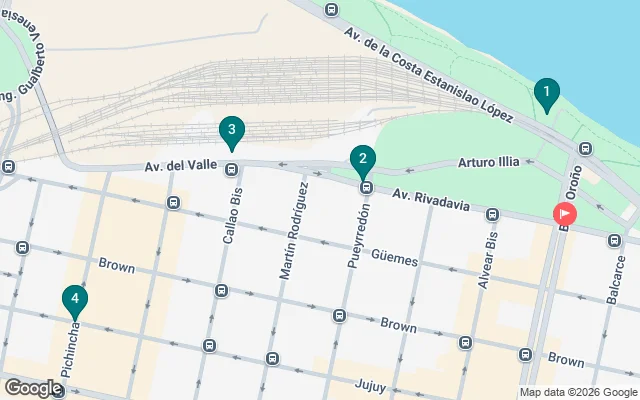Viewport: 640px width, 400px height.
Task: Tap the red flag destination marker
Action: [x=564, y=213]
